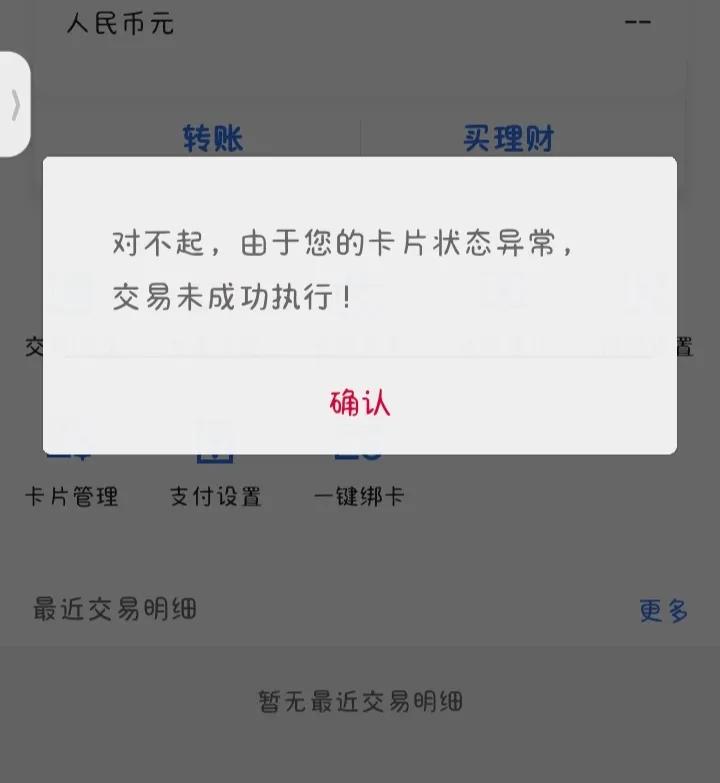The height and width of the screenshot is (783, 720).
Task: Tap the 暂无最近交易明细 empty state message
Action: [x=360, y=701]
